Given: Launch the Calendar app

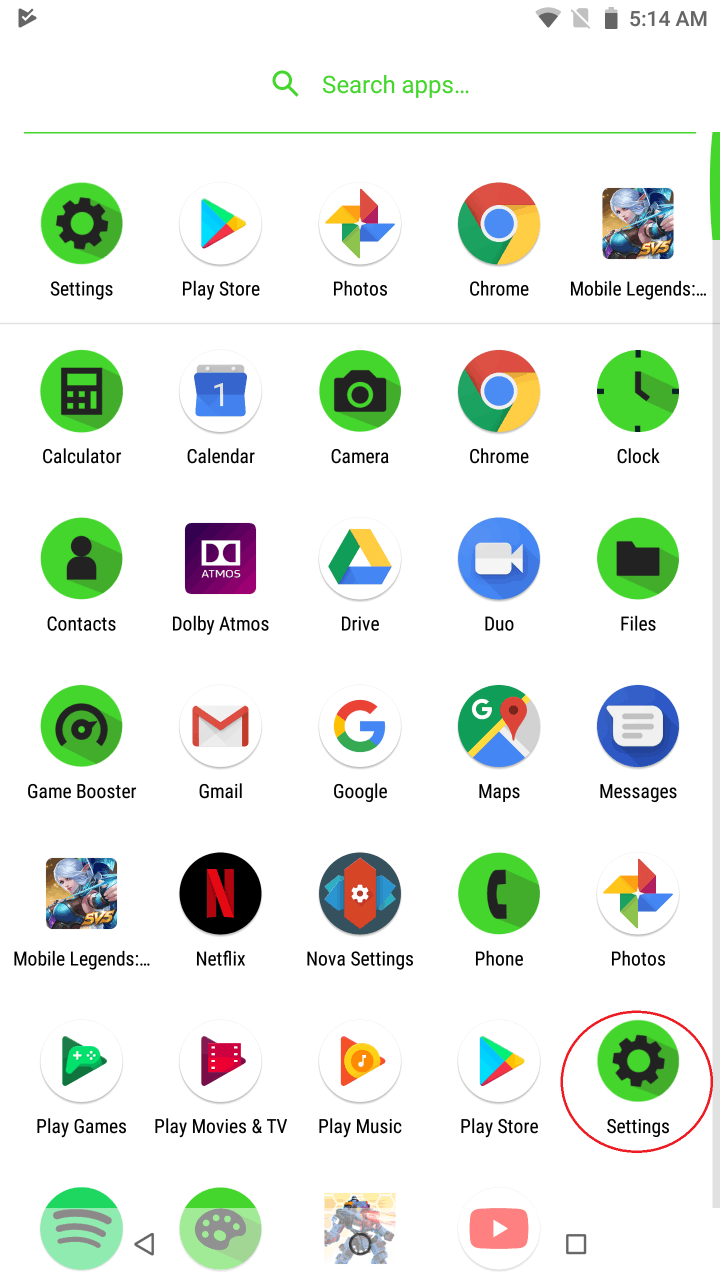Looking at the screenshot, I should pos(220,392).
